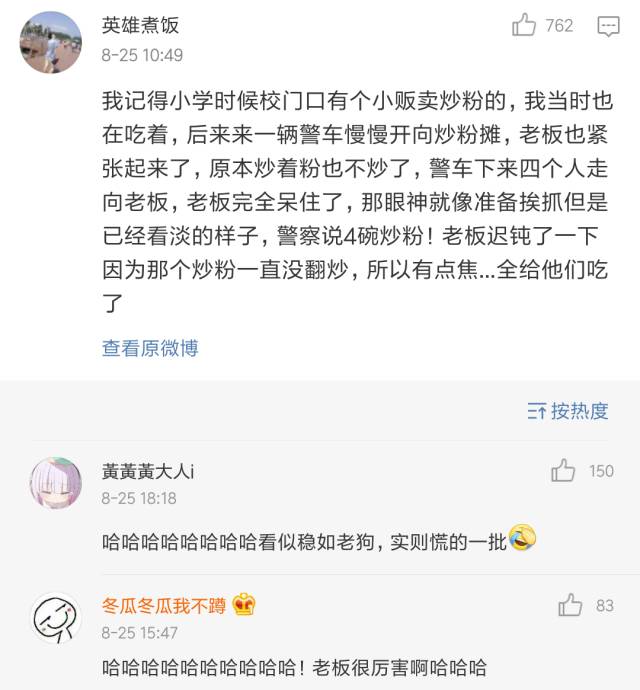Like the comment by 英雄煮饭
Screen dimensions: 640x690
[x=524, y=26]
